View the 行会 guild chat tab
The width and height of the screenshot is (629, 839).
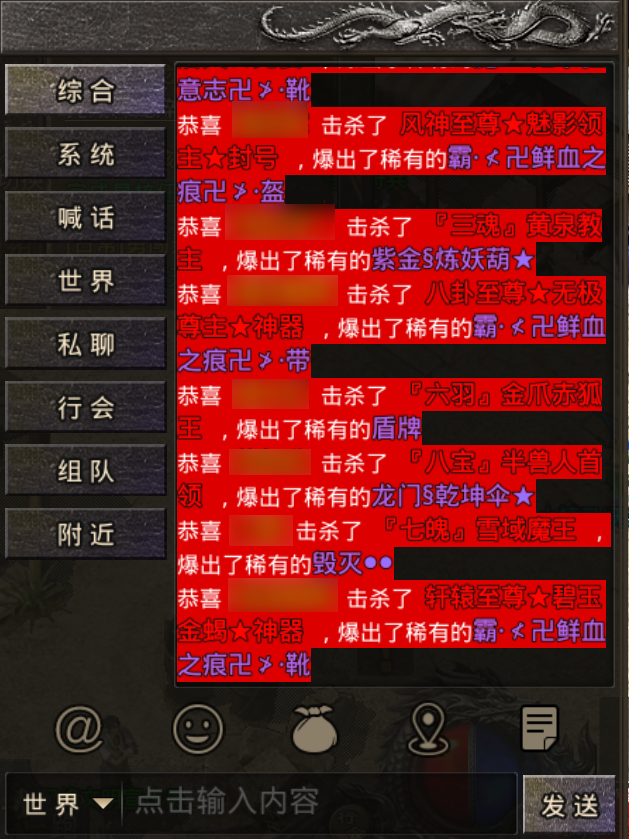[85, 407]
